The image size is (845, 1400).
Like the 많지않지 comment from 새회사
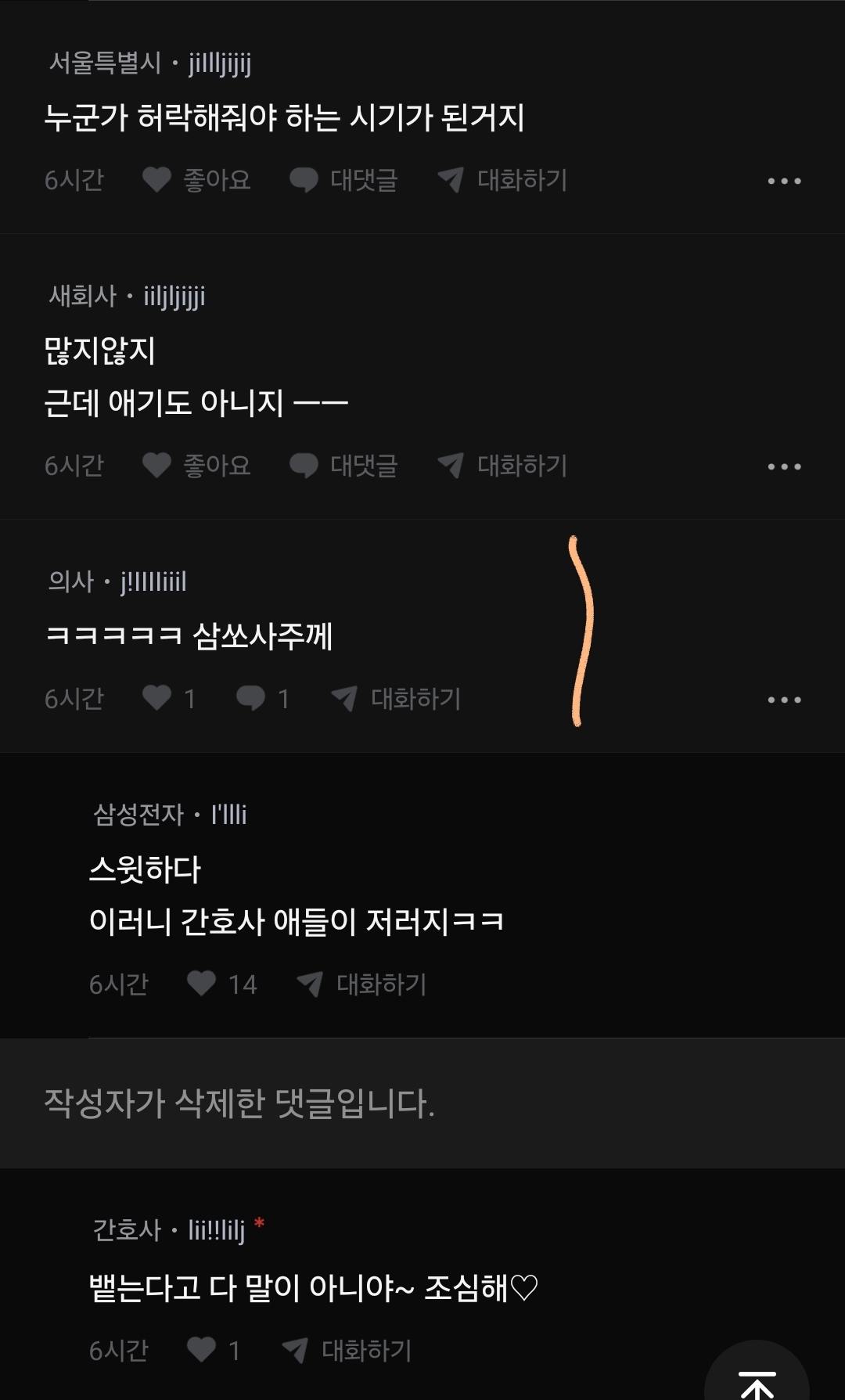(x=196, y=466)
